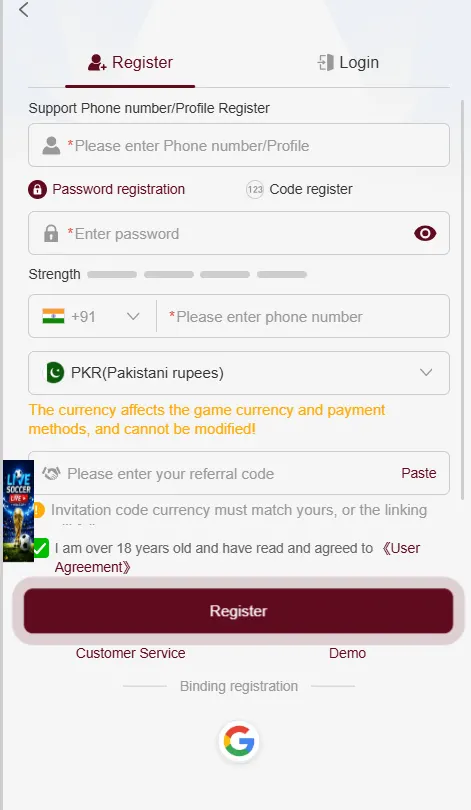
Task: Open the +91 country code dropdown
Action: (92, 316)
